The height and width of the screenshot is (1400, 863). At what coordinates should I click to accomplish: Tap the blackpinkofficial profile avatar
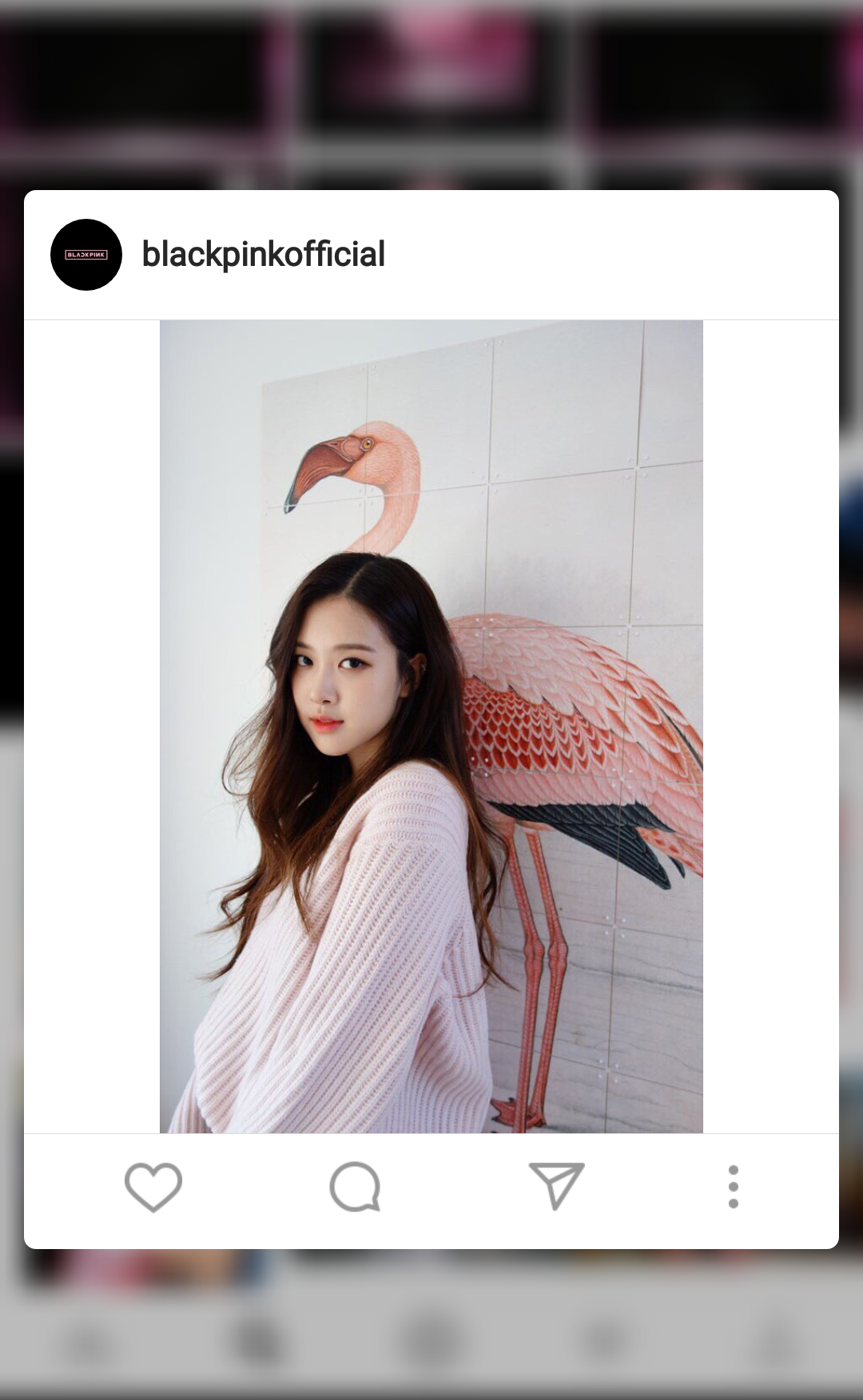86,255
